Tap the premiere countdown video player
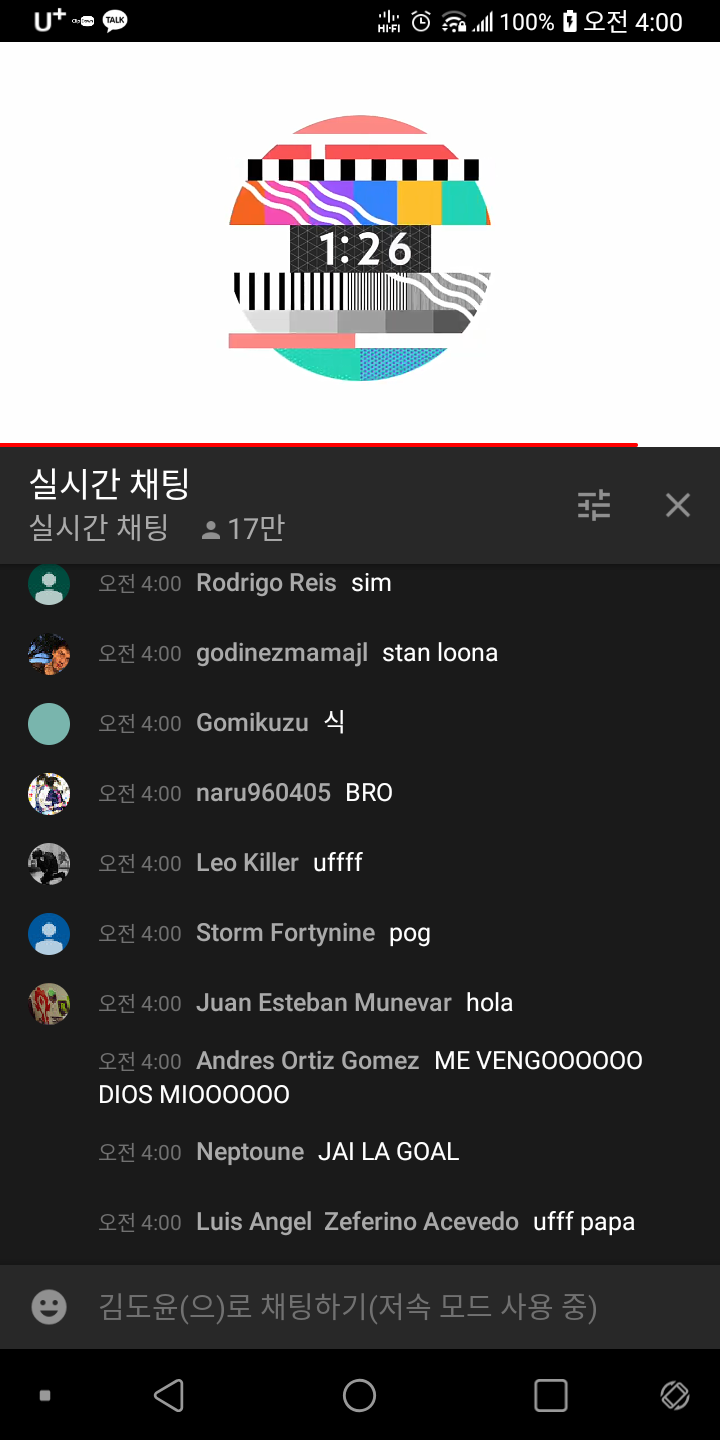720x1440 pixels. pyautogui.click(x=360, y=244)
